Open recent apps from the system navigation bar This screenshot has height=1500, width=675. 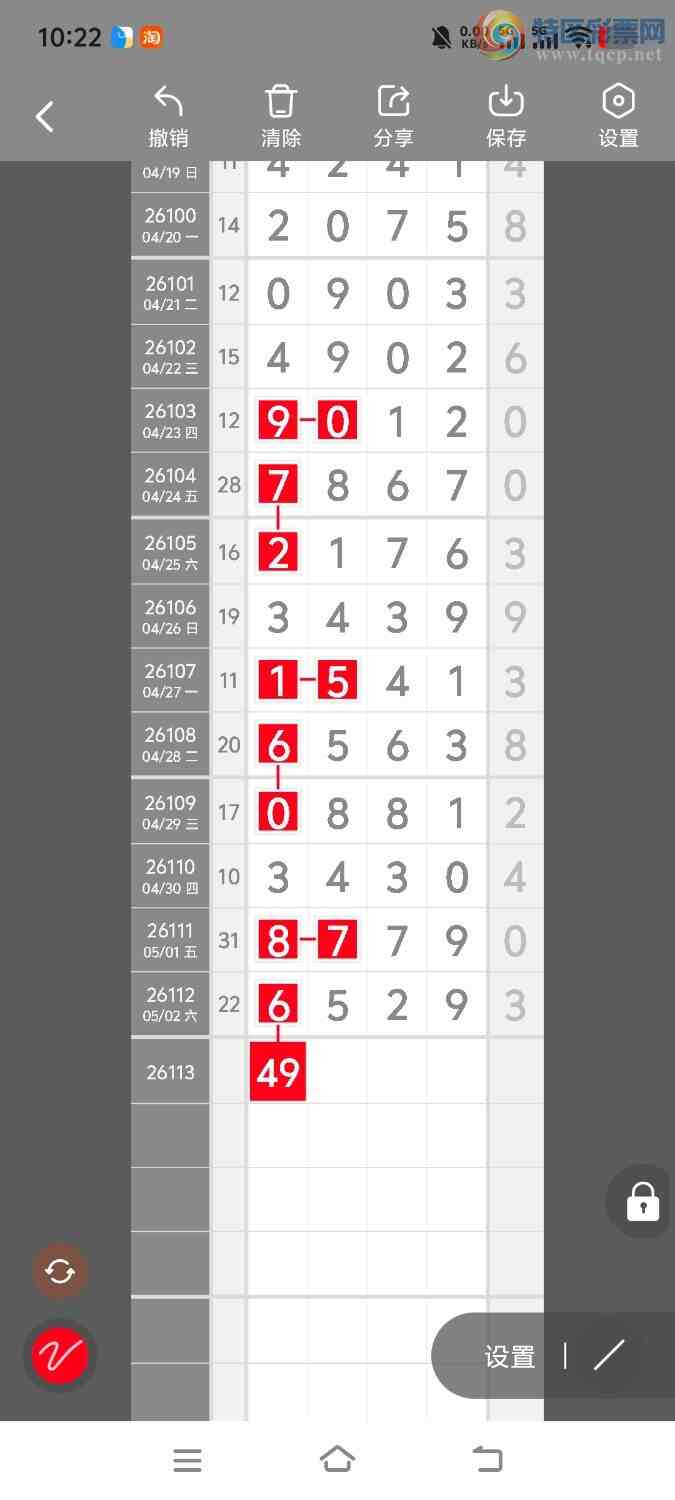point(187,1460)
